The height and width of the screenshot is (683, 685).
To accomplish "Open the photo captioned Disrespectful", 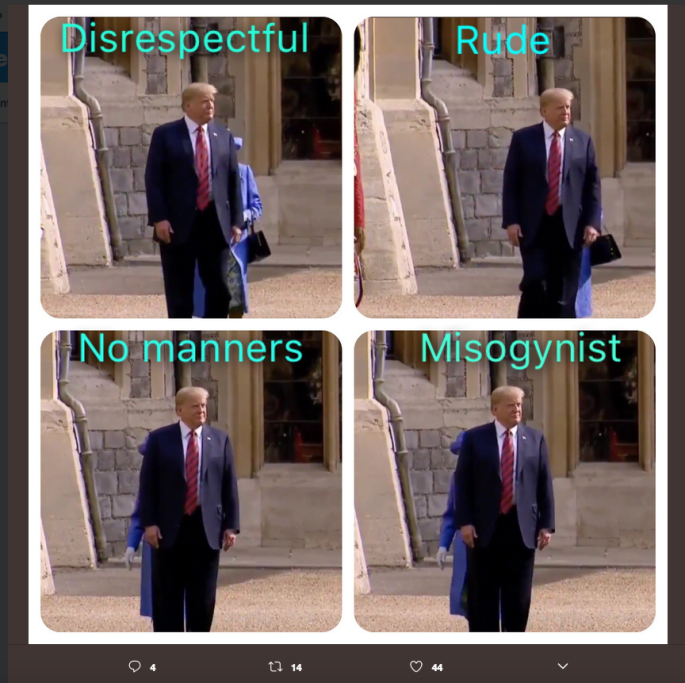I will tap(191, 168).
